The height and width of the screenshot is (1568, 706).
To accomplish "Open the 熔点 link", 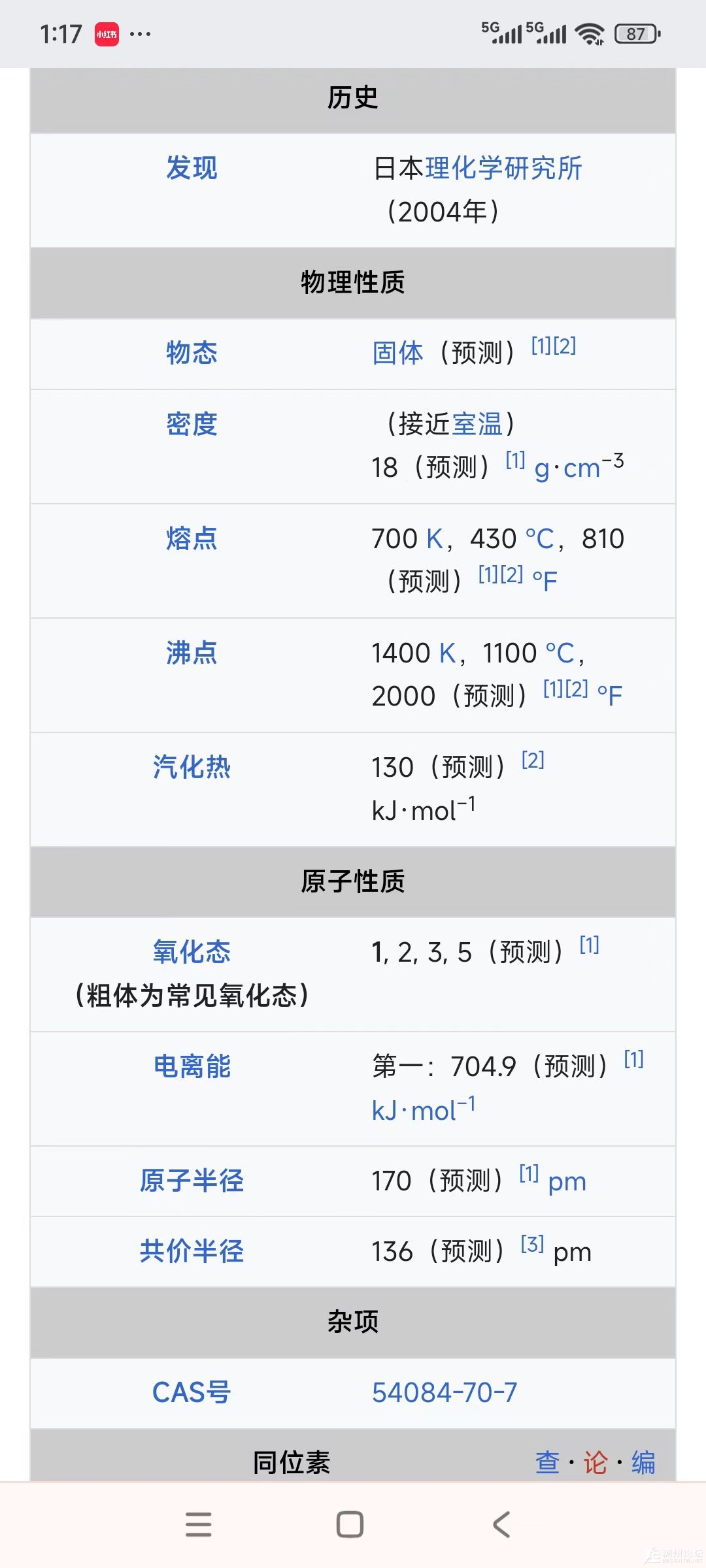I will coord(192,538).
